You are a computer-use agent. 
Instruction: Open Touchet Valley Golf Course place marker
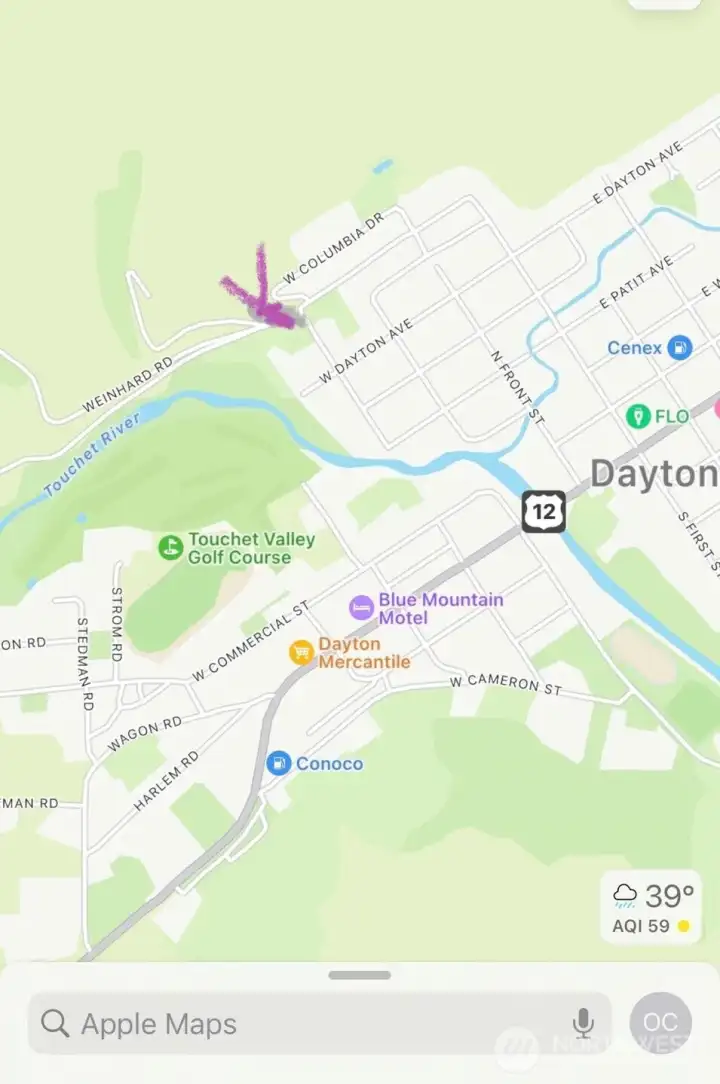pos(171,547)
